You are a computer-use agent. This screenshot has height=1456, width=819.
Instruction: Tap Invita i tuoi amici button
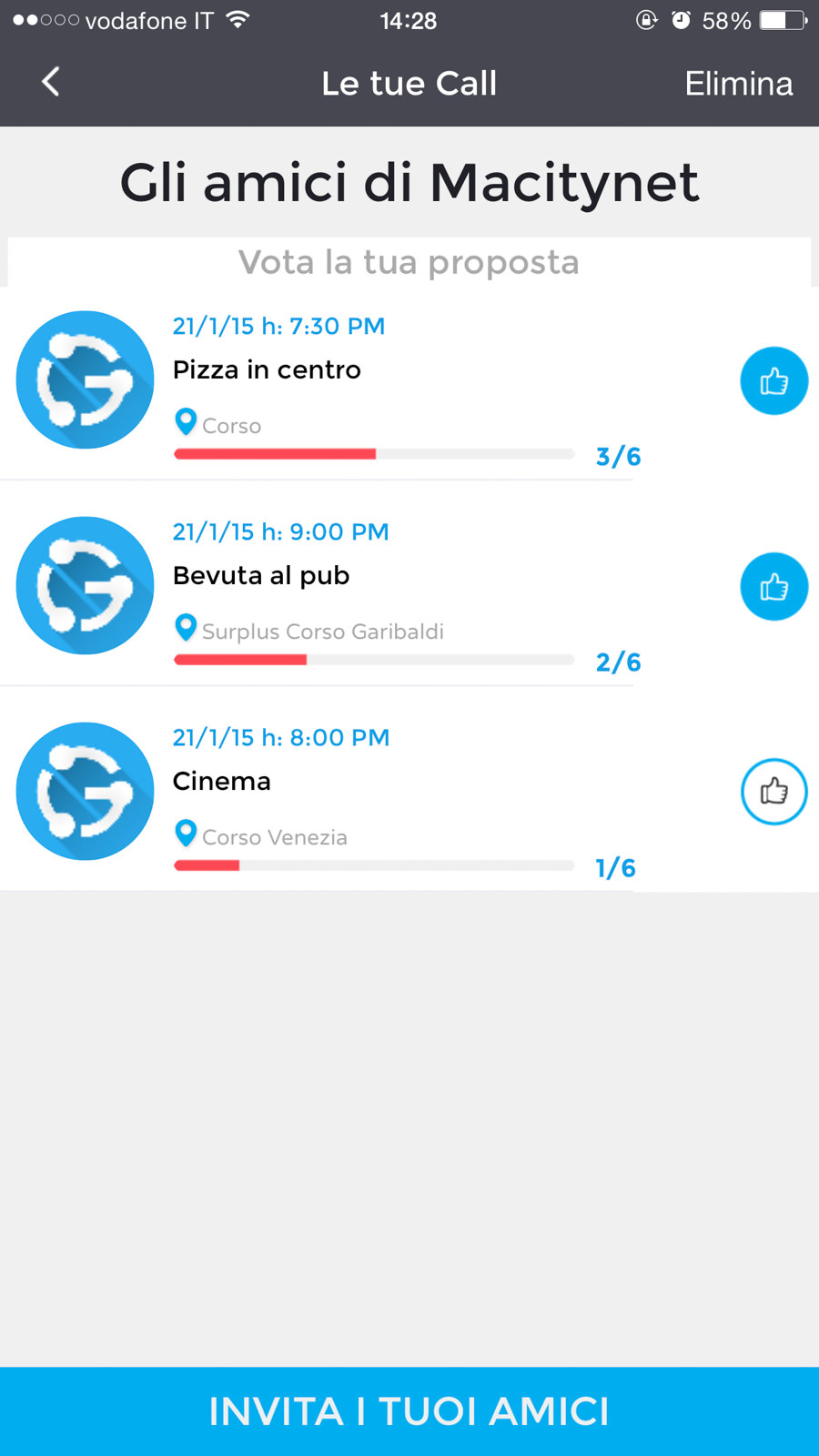[x=409, y=1410]
